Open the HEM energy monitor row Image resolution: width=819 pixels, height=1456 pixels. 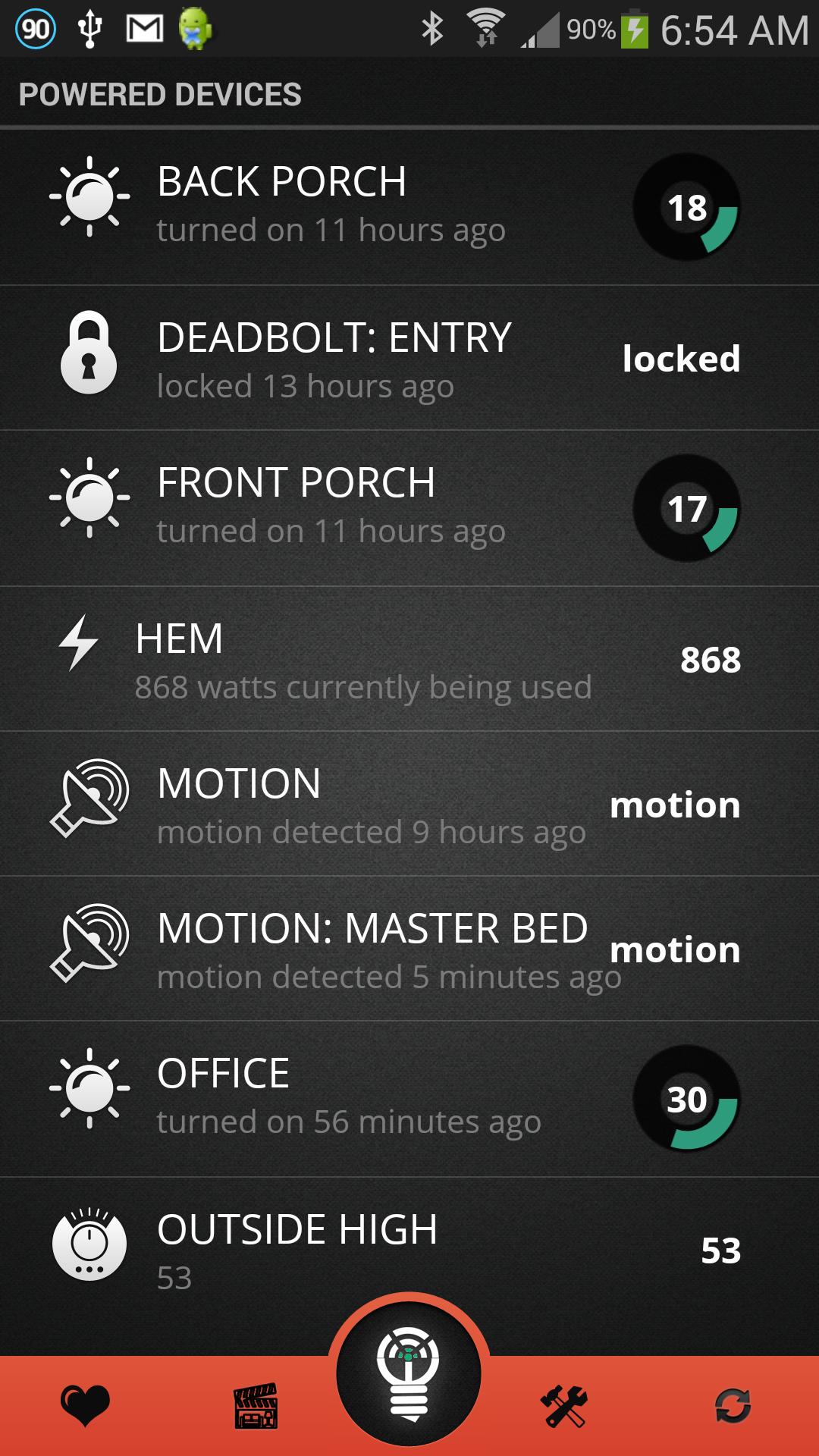[364, 660]
